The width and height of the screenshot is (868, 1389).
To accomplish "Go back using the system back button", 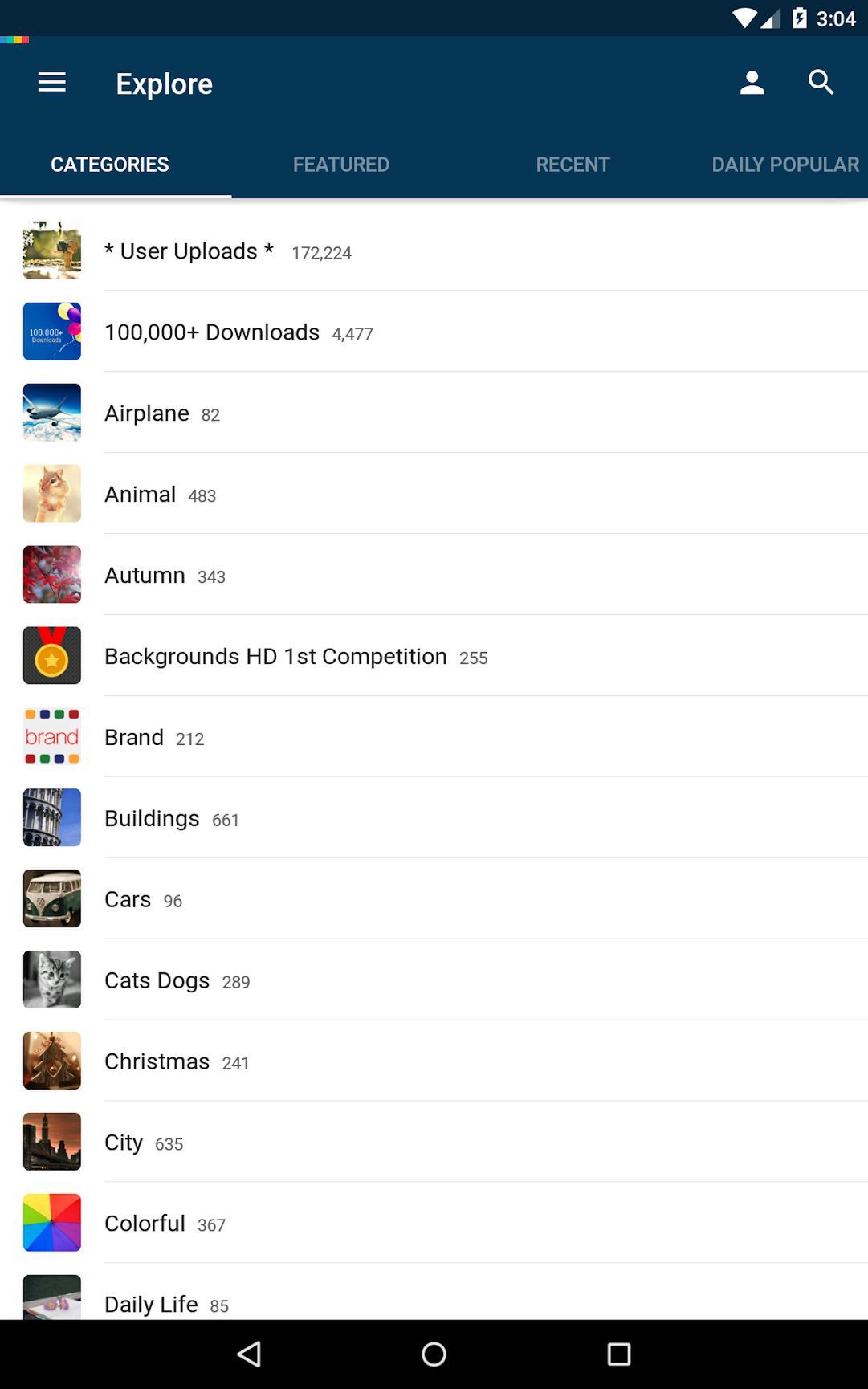I will point(249,1354).
